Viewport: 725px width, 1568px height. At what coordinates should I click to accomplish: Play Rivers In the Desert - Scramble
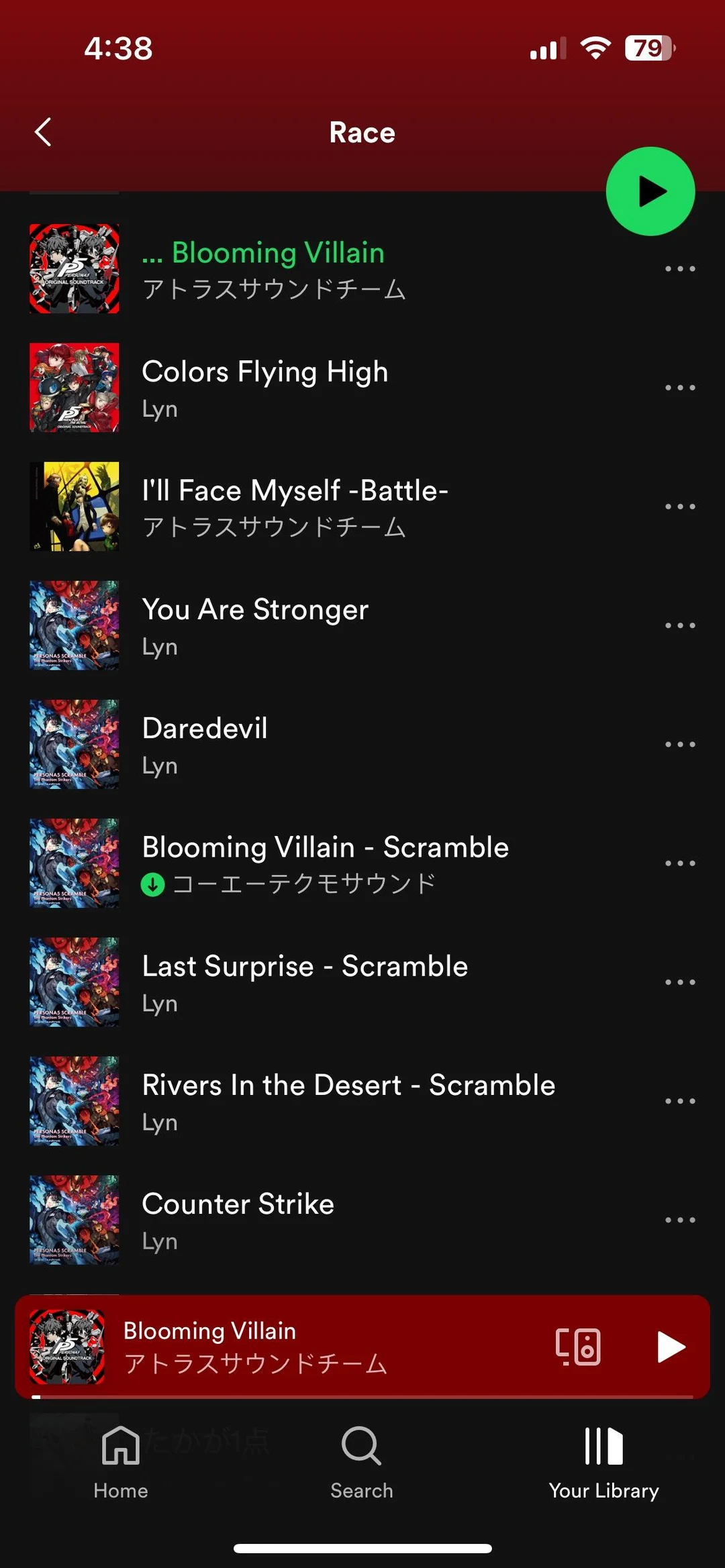348,1086
